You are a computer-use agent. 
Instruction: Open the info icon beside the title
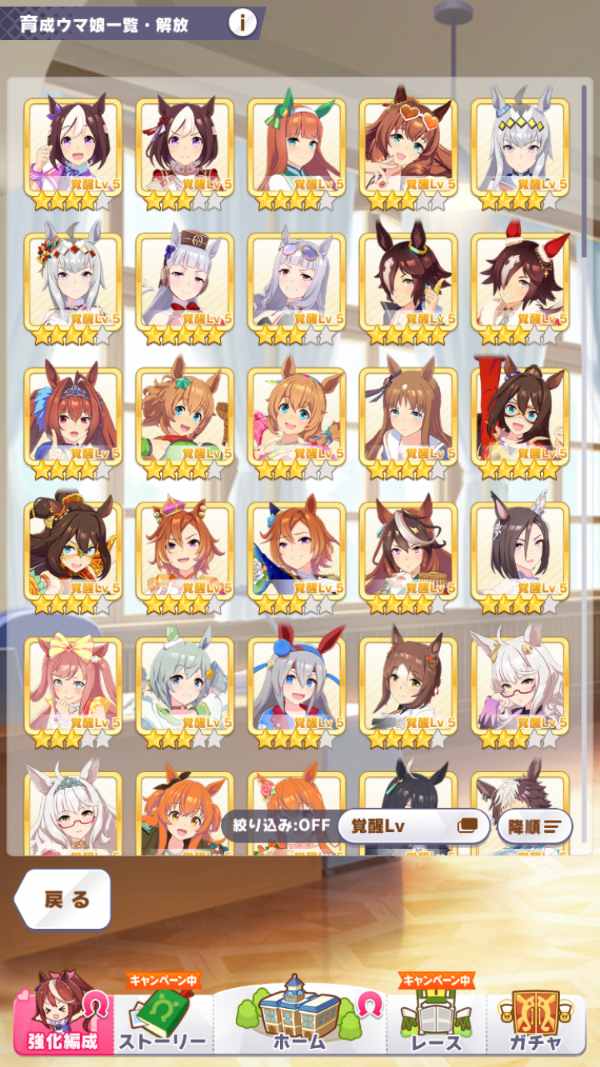click(241, 22)
